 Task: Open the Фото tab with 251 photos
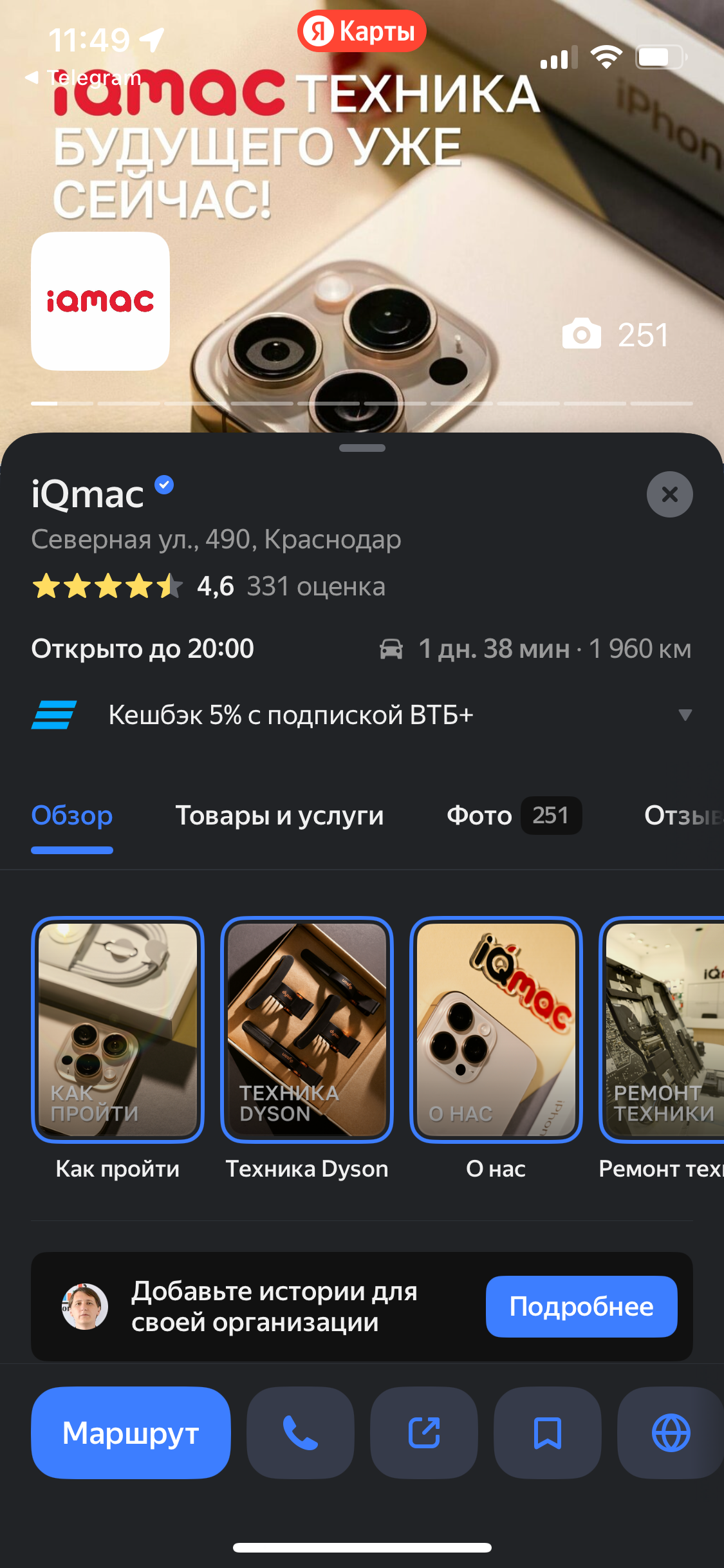[x=513, y=816]
